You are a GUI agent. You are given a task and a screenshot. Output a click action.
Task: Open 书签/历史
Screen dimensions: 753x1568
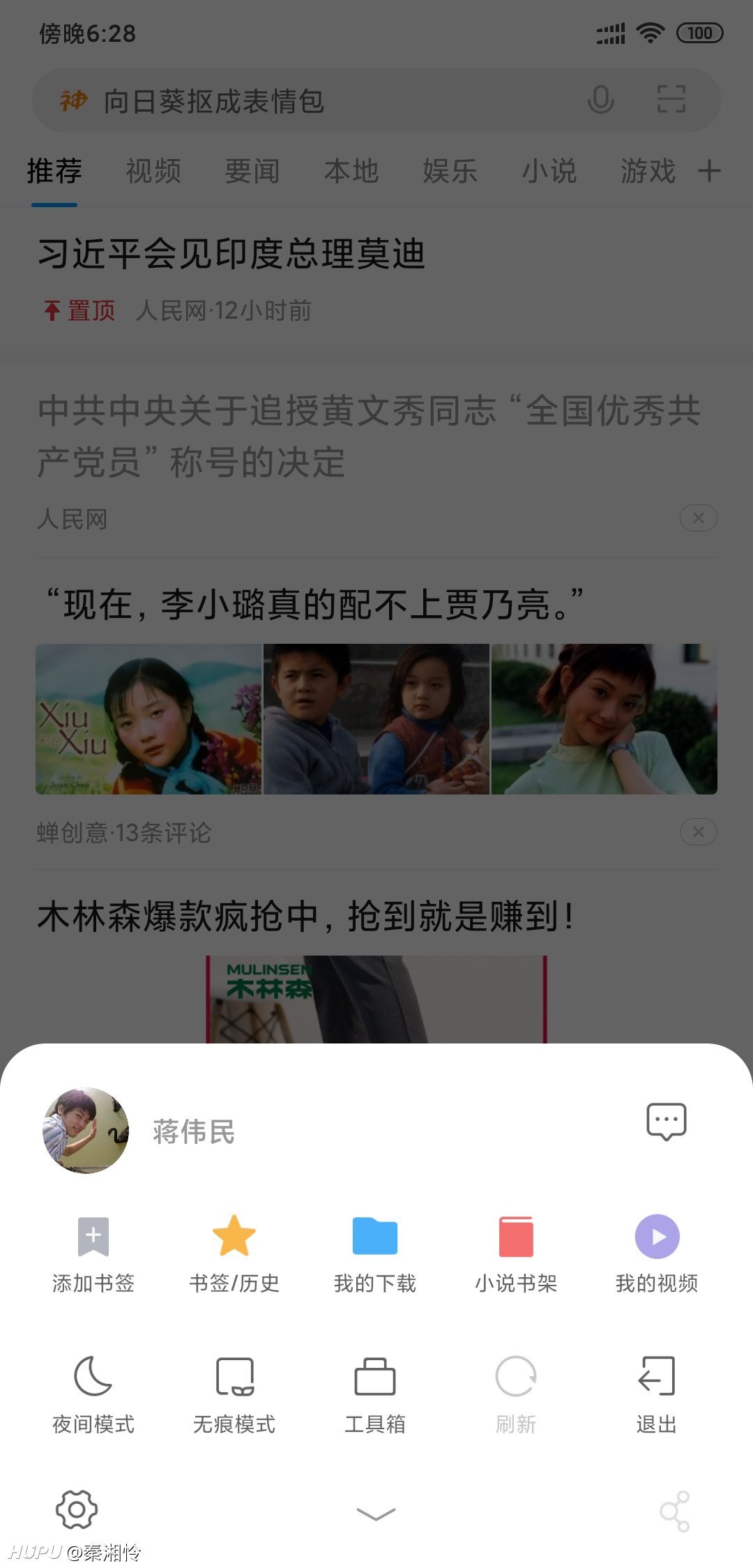(234, 1254)
